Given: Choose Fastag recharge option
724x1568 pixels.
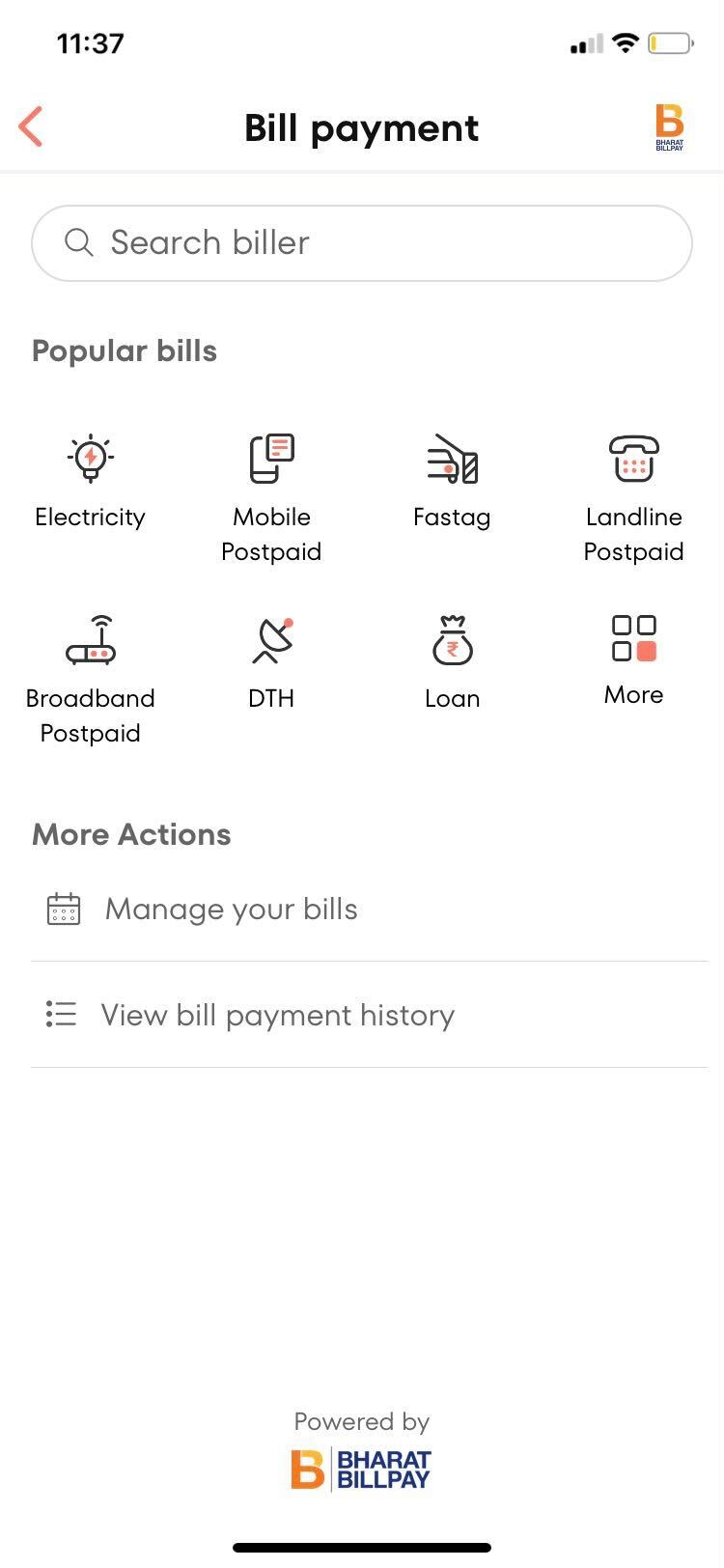Looking at the screenshot, I should point(452,482).
